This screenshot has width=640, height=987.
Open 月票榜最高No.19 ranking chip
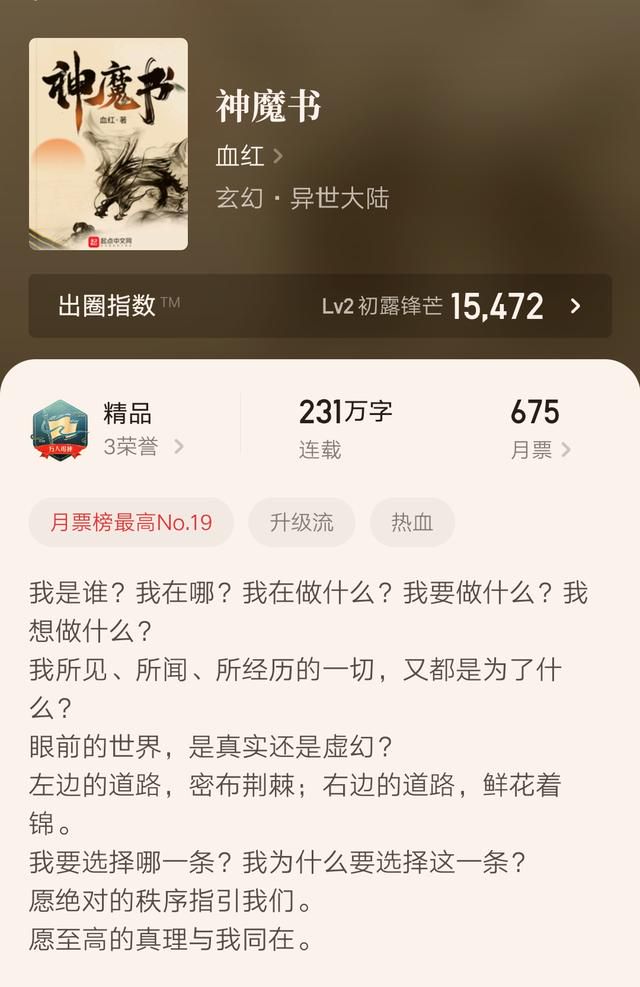[131, 523]
